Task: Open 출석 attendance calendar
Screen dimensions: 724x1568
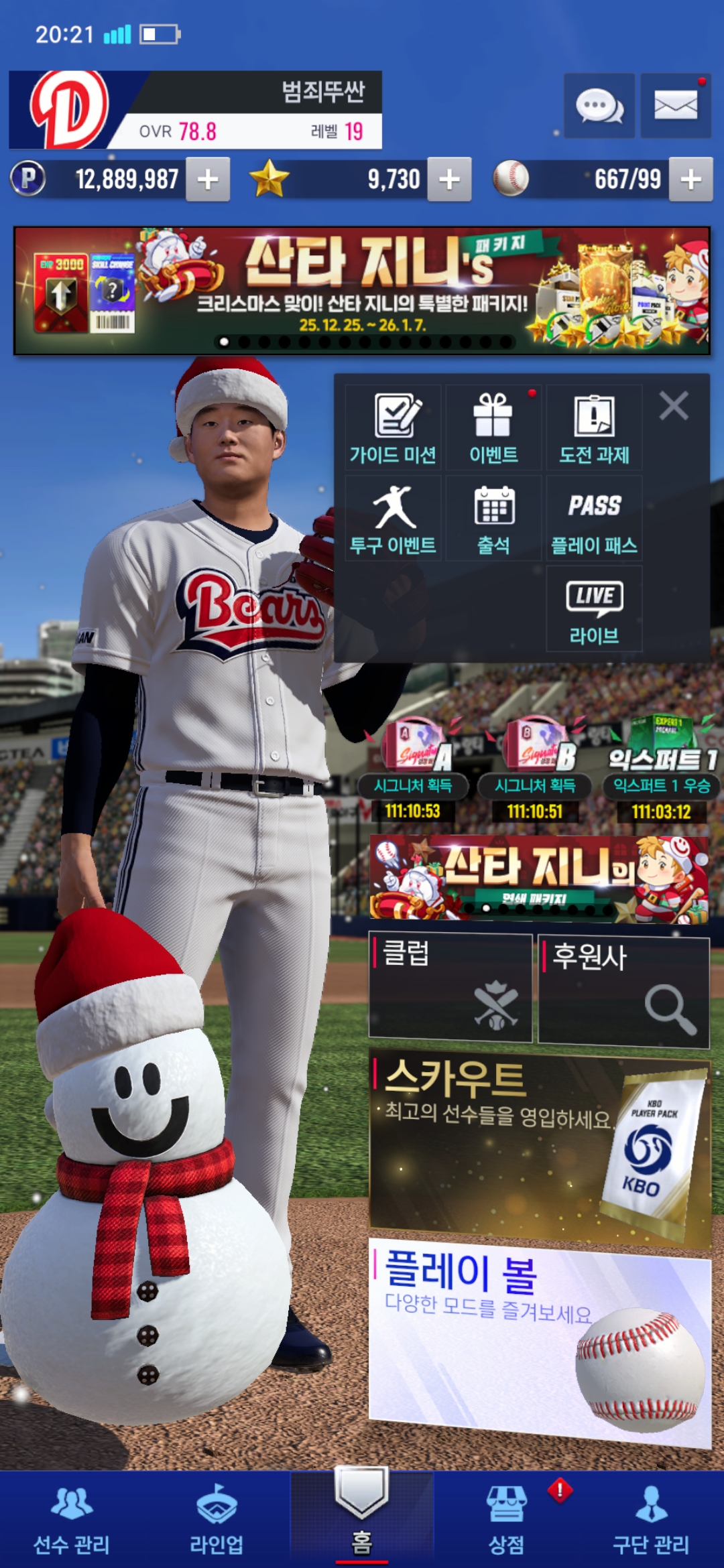Action: click(493, 519)
